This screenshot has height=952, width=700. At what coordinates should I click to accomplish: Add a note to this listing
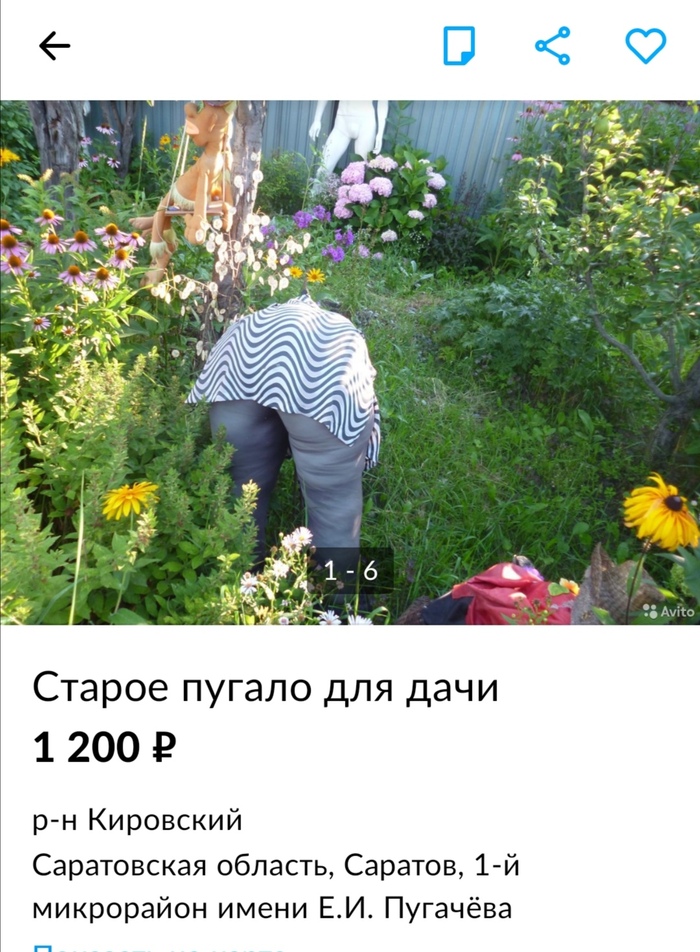tap(459, 46)
